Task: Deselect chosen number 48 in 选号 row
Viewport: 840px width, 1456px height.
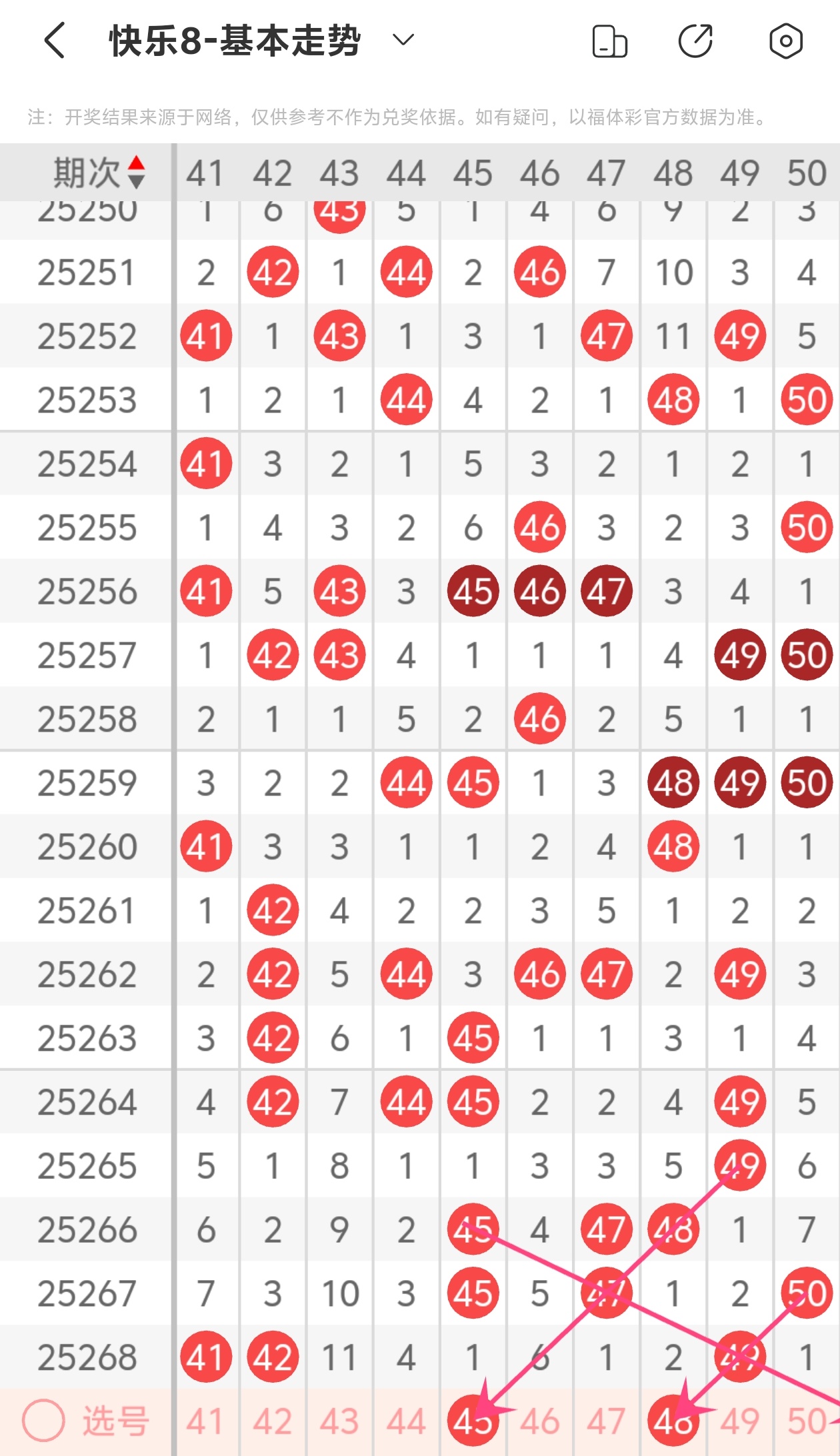Action: (x=673, y=1421)
